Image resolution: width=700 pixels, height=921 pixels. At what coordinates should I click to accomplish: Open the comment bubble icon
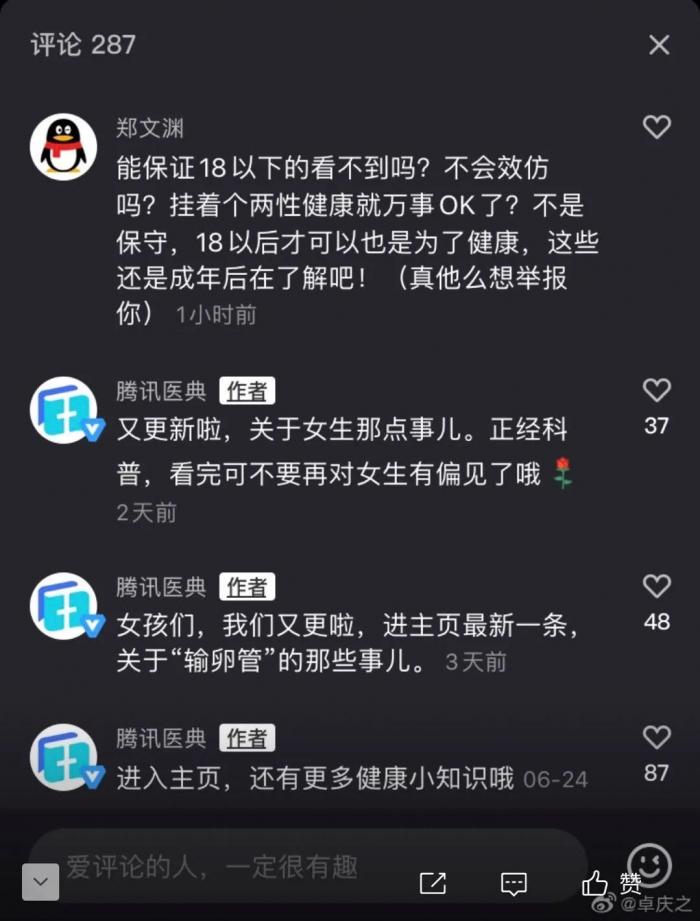coord(513,883)
